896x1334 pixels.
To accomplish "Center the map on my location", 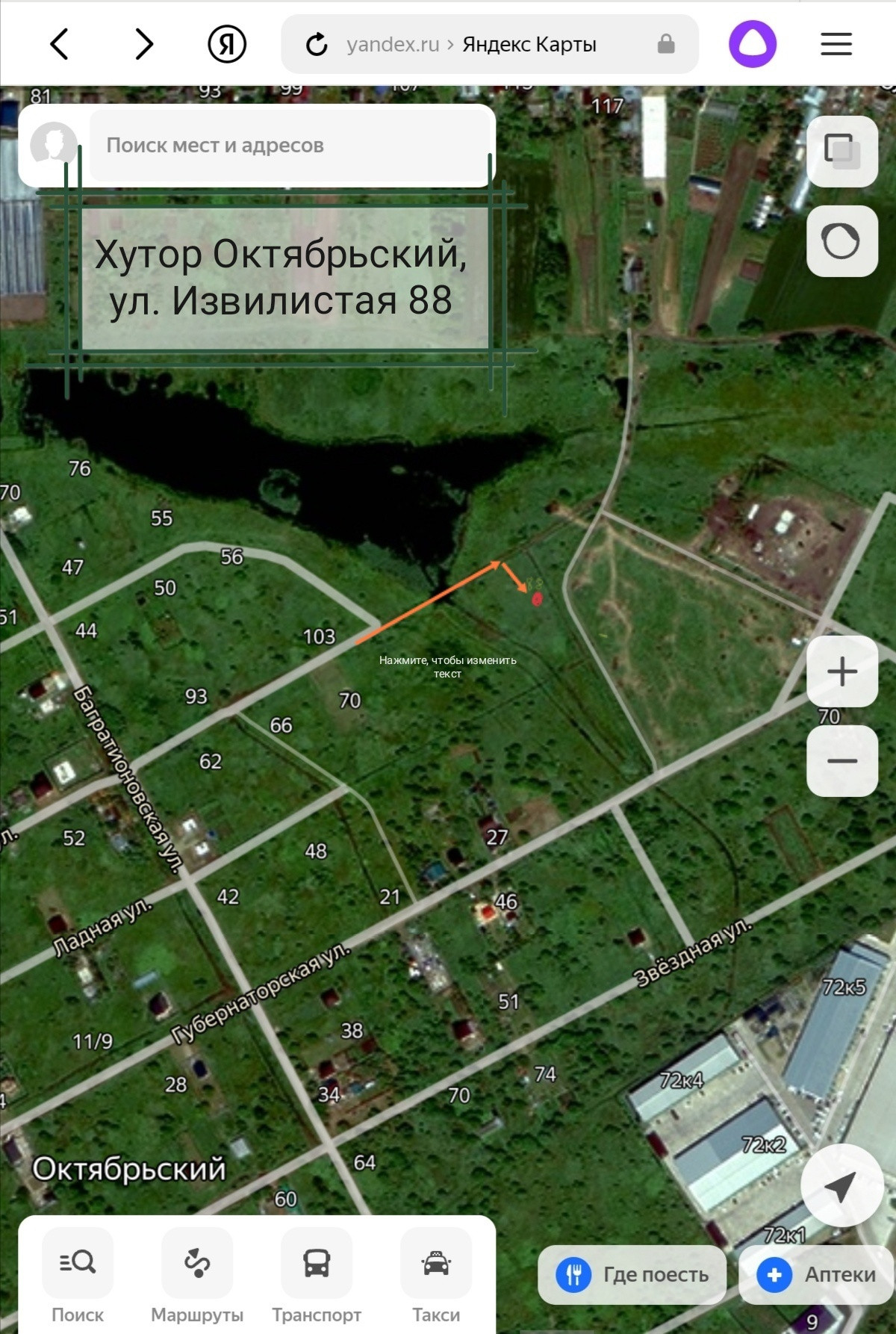I will pyautogui.click(x=842, y=1185).
